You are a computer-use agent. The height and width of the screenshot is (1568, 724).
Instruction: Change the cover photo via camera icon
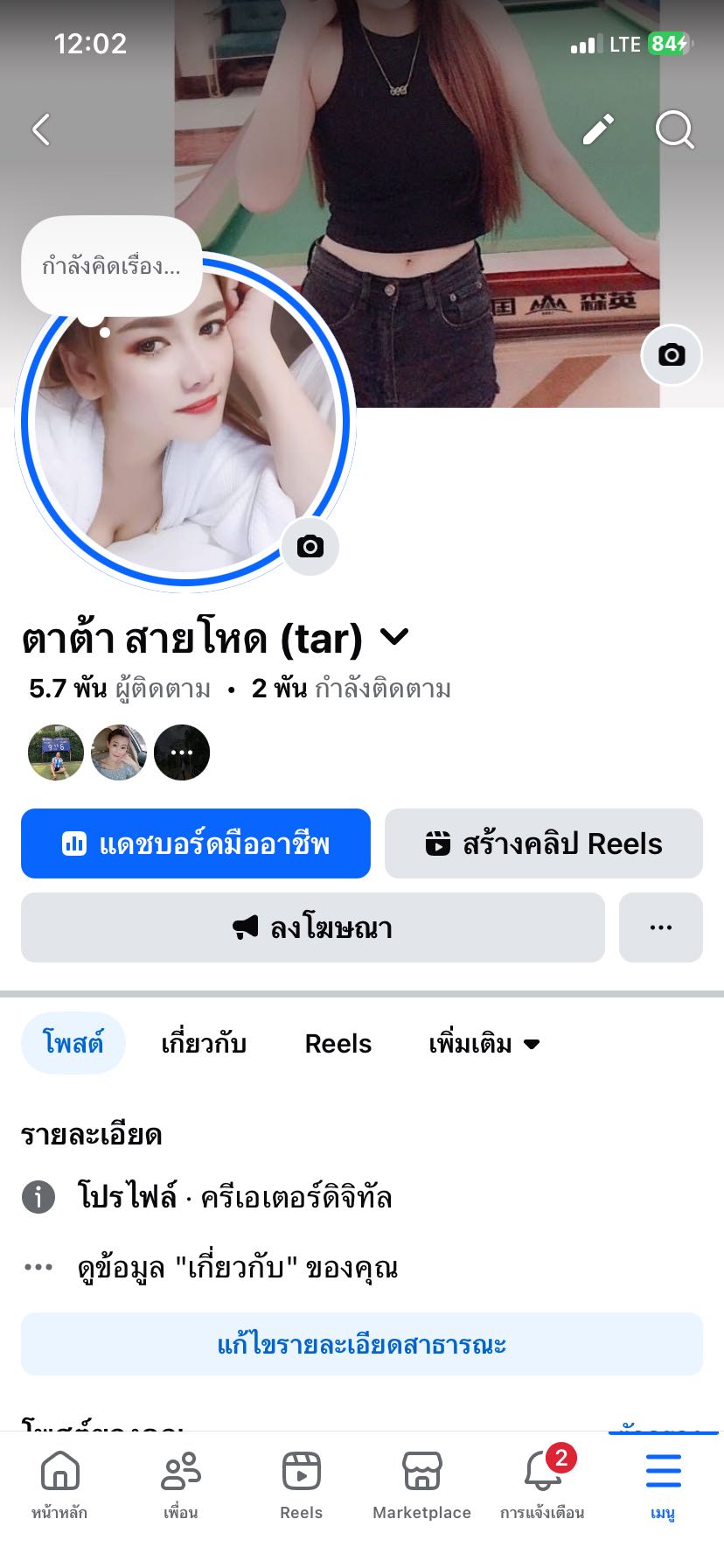click(672, 354)
